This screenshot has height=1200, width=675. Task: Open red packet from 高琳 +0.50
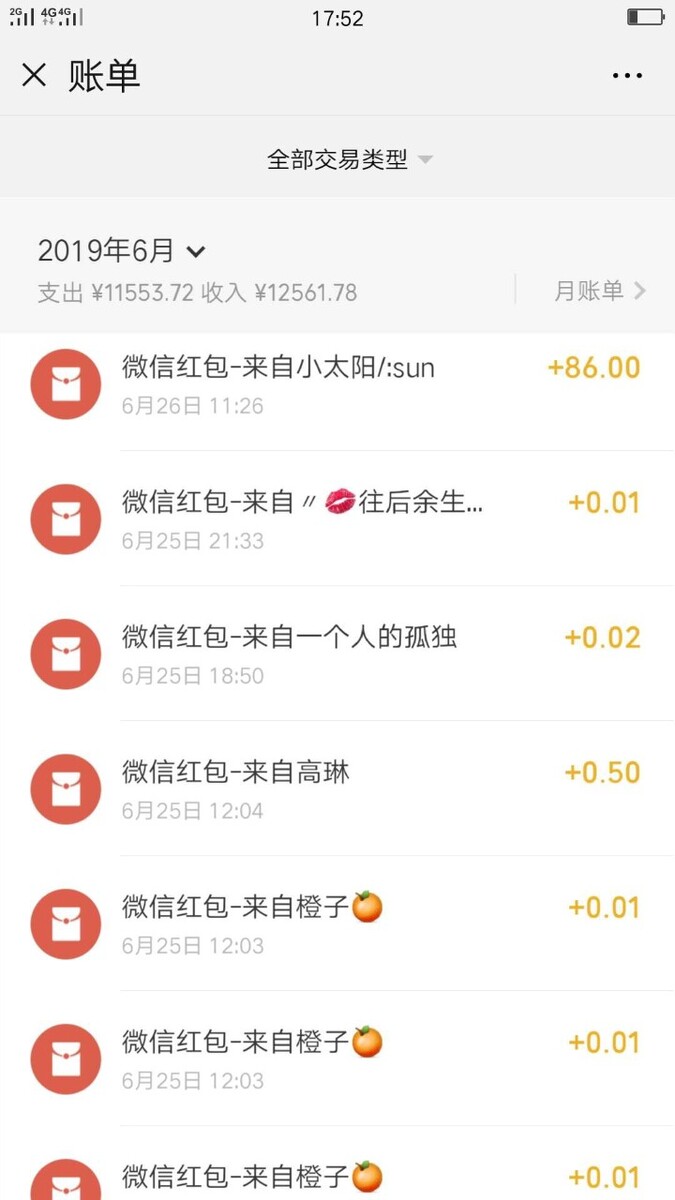337,788
